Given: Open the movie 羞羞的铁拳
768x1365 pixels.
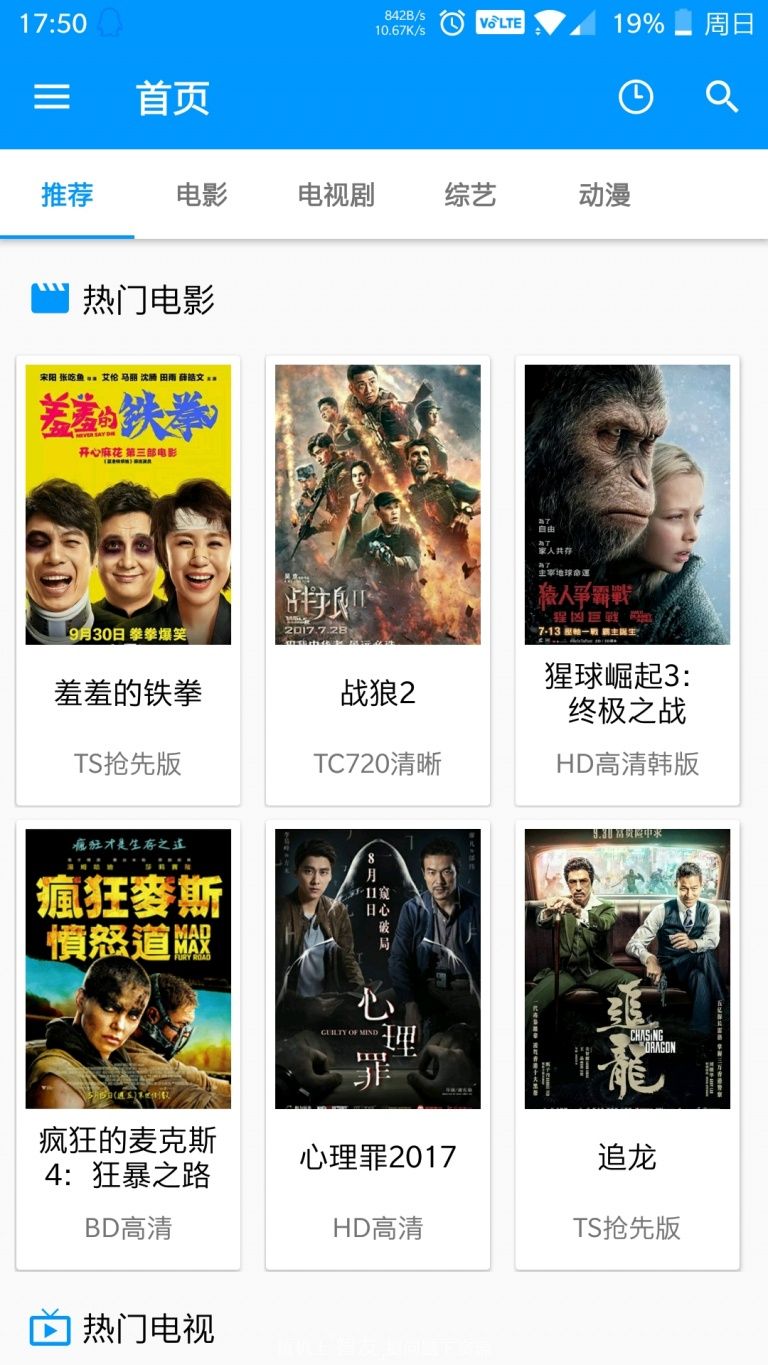Looking at the screenshot, I should (128, 580).
